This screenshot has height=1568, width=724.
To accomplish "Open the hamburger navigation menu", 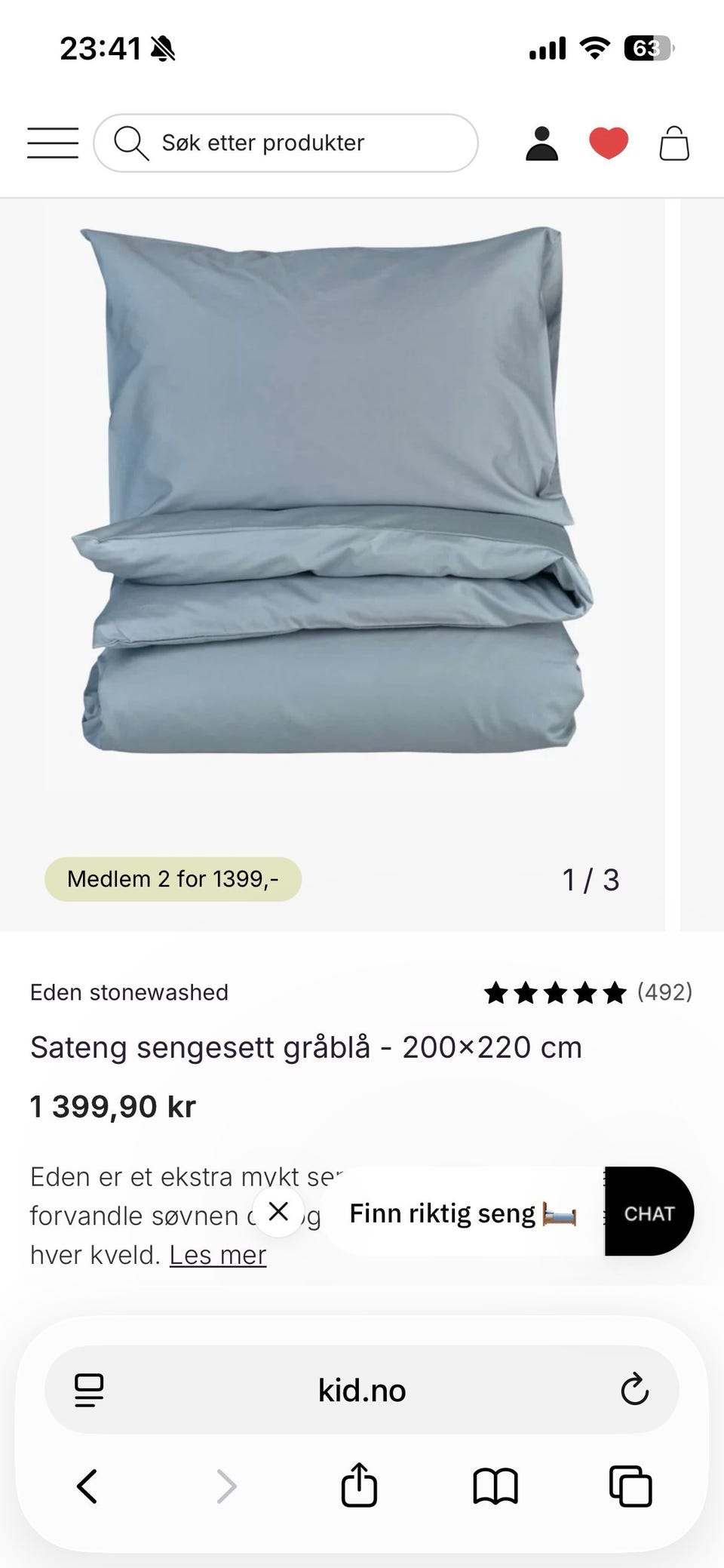I will pyautogui.click(x=51, y=143).
